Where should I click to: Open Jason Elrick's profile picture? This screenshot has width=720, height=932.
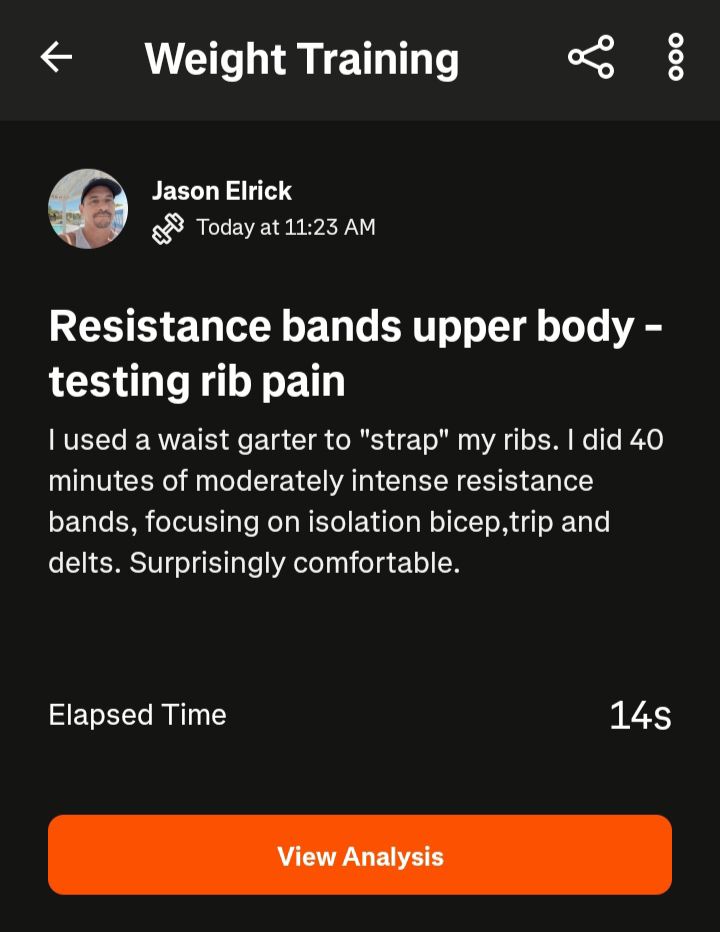(x=88, y=209)
